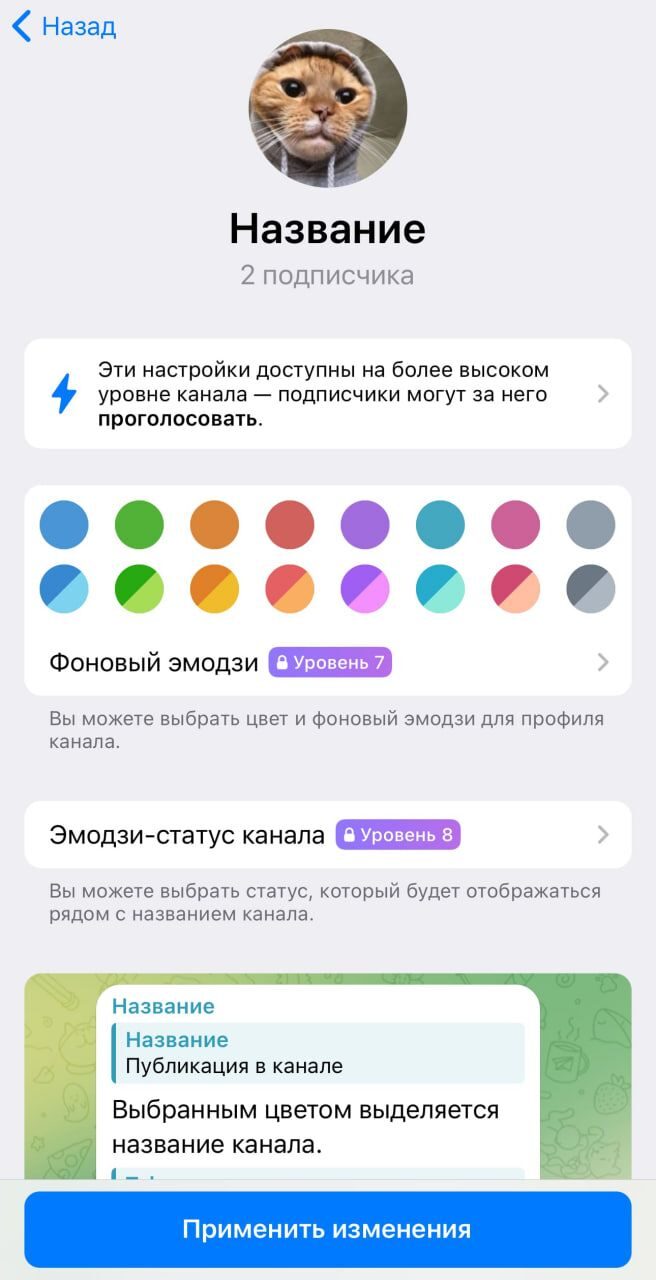This screenshot has width=656, height=1280.
Task: Select the two-tone red-orange swatch
Action: point(290,589)
